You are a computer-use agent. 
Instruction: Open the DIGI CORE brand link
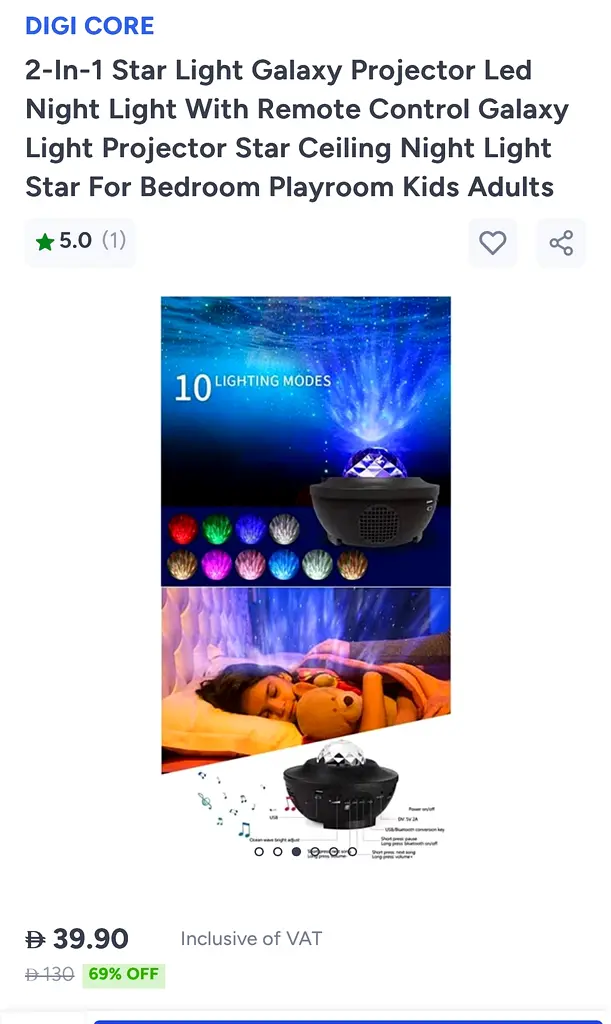pyautogui.click(x=90, y=26)
